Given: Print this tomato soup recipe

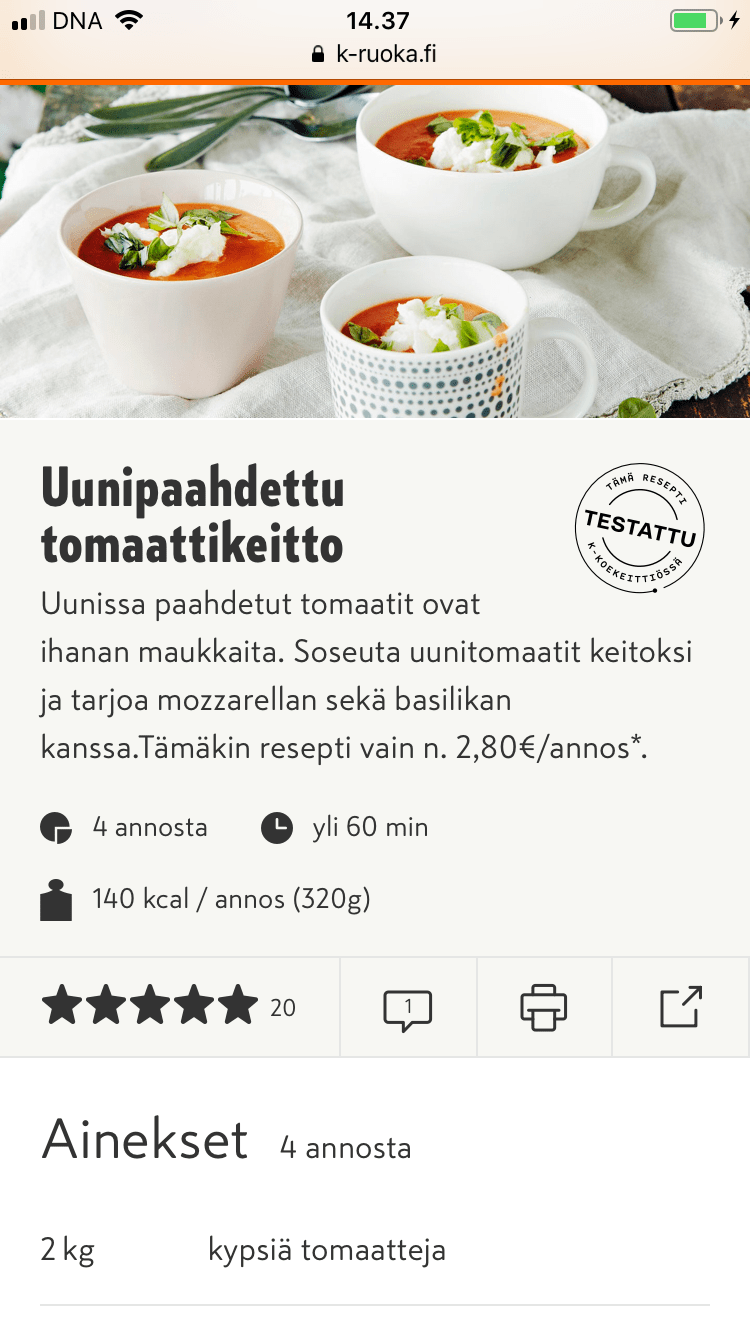Looking at the screenshot, I should coord(544,1008).
